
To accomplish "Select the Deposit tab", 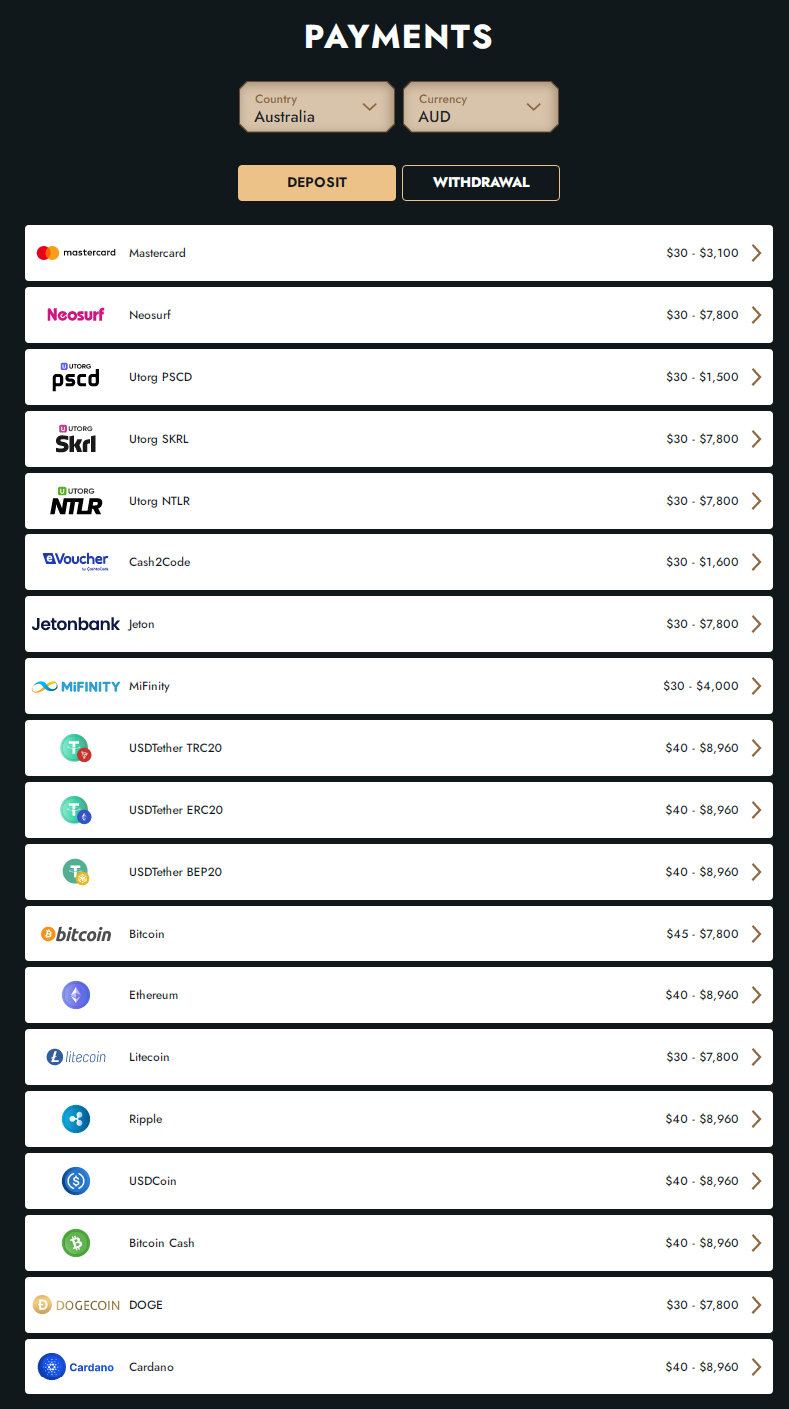I will tap(317, 183).
